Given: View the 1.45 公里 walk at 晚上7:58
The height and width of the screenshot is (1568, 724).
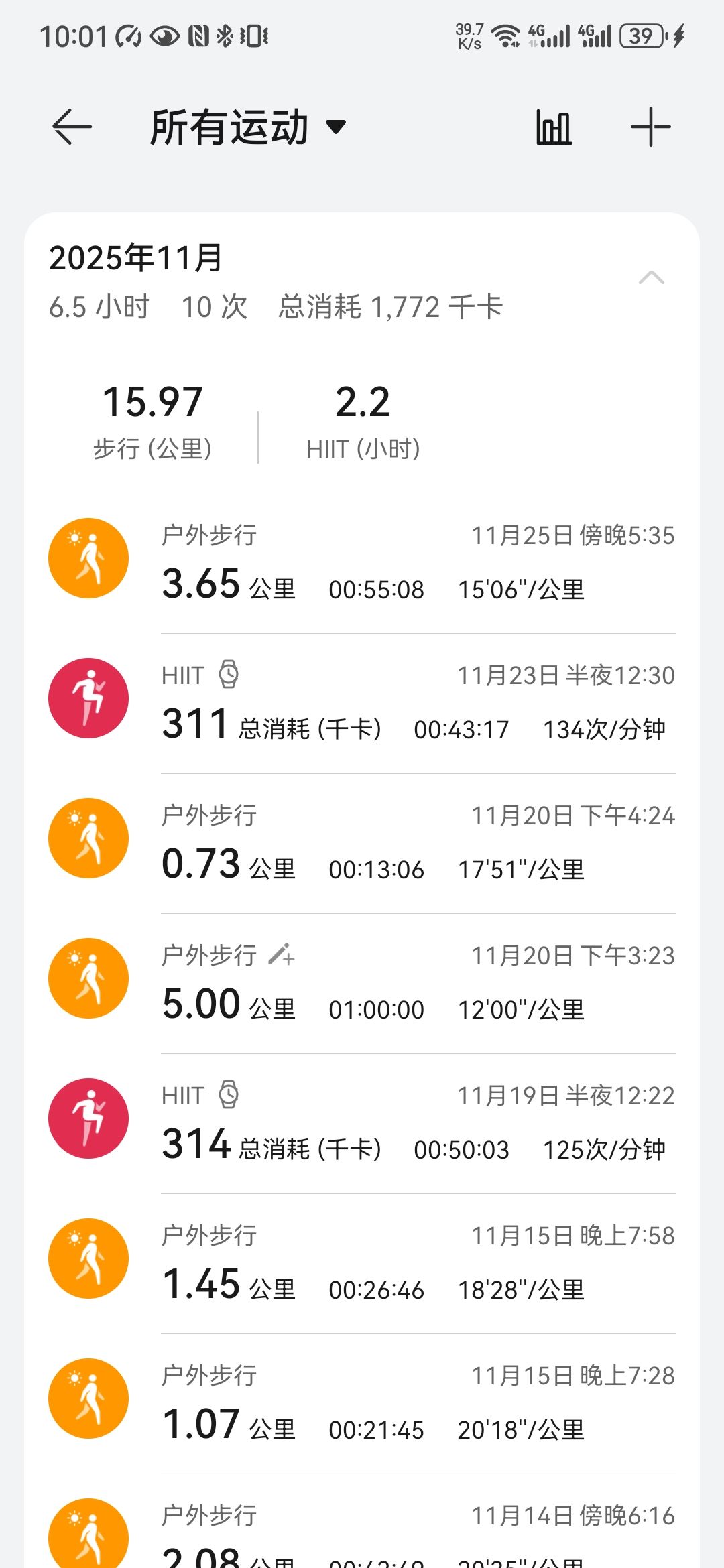Looking at the screenshot, I should [x=416, y=1263].
